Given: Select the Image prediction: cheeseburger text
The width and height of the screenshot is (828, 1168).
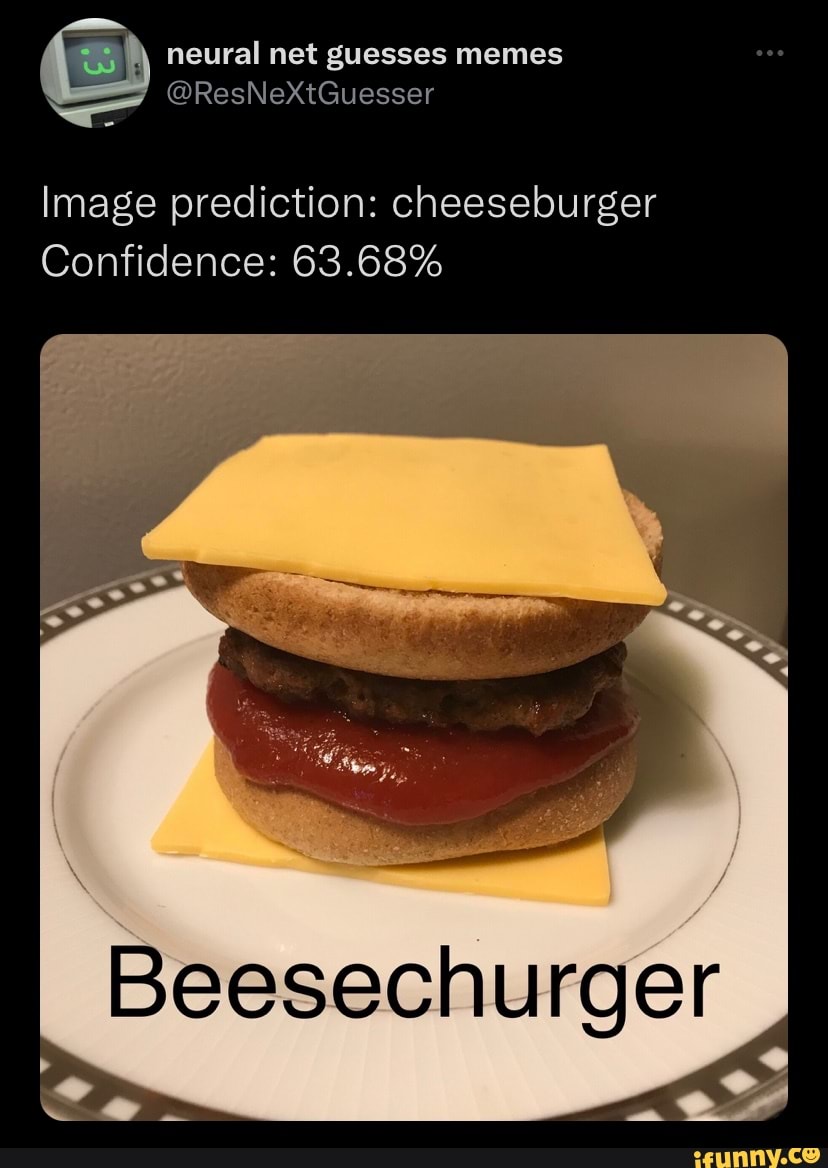Looking at the screenshot, I should coord(347,203).
